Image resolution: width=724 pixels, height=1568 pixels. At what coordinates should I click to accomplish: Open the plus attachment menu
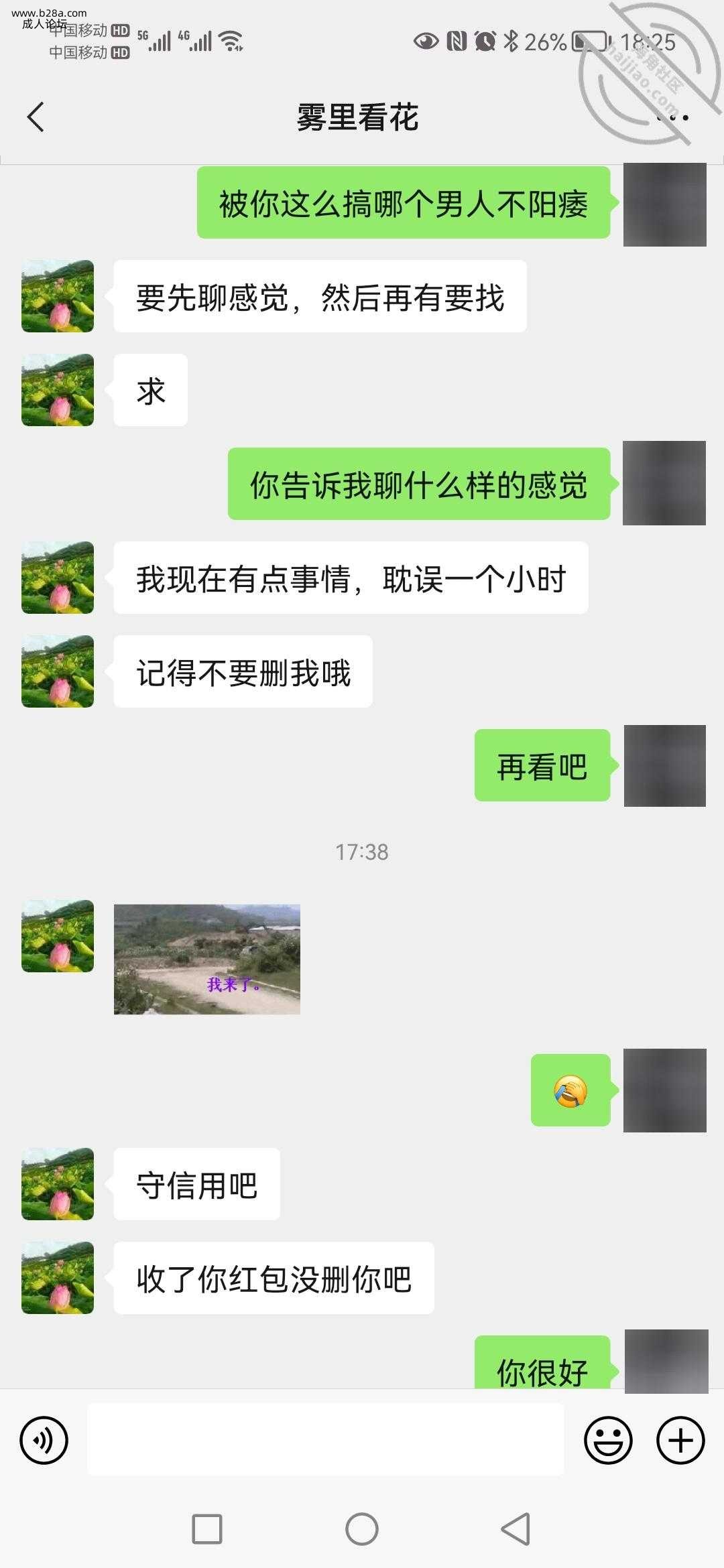(x=680, y=1440)
